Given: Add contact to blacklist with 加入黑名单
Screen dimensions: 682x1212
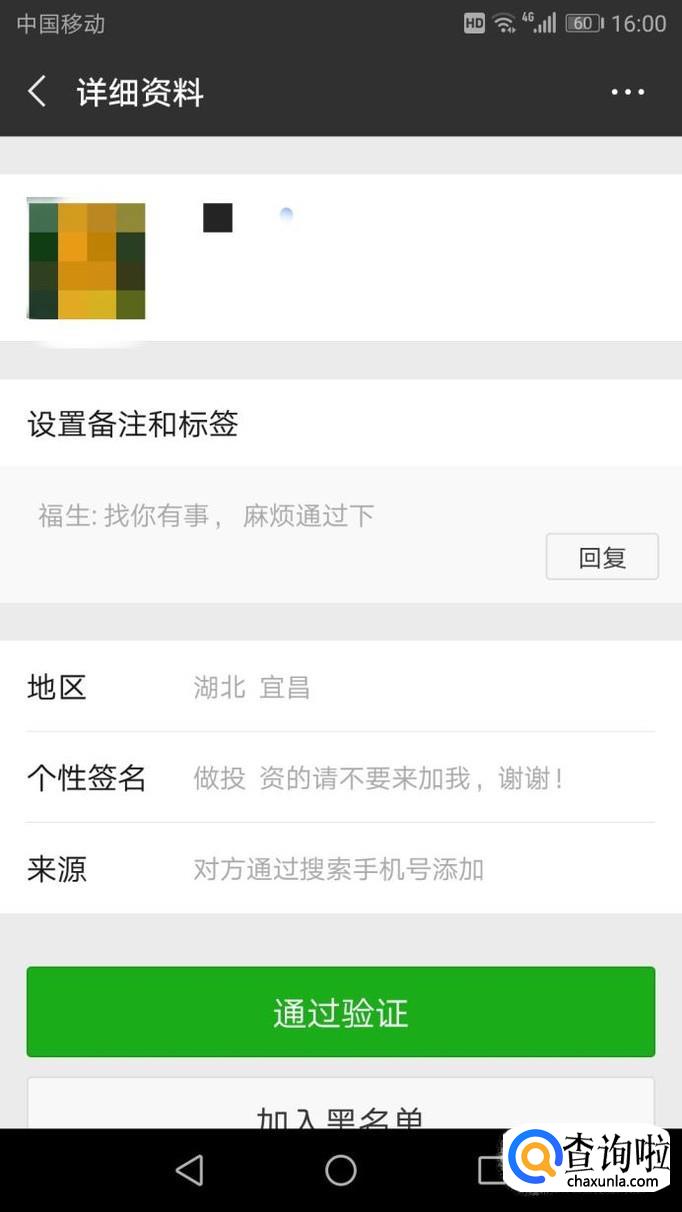Looking at the screenshot, I should tap(340, 1108).
